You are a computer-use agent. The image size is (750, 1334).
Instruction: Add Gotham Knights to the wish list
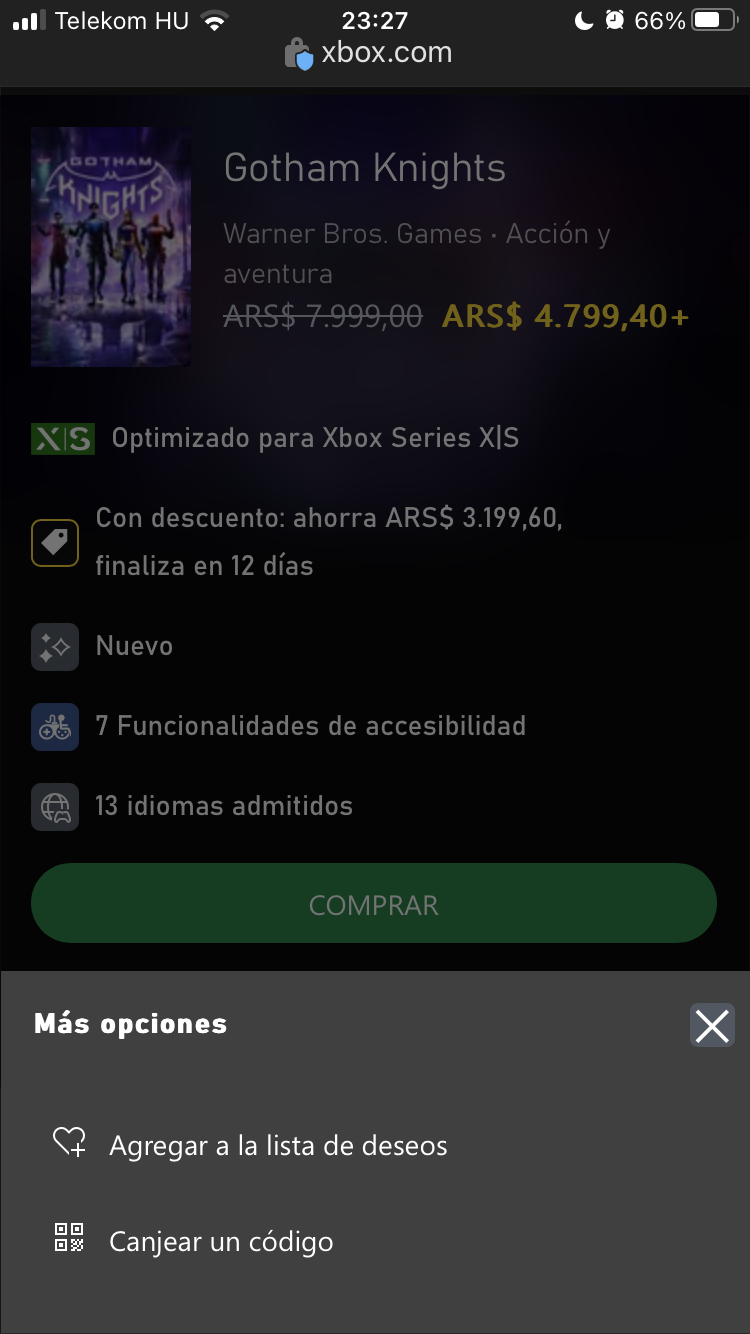pyautogui.click(x=277, y=1145)
